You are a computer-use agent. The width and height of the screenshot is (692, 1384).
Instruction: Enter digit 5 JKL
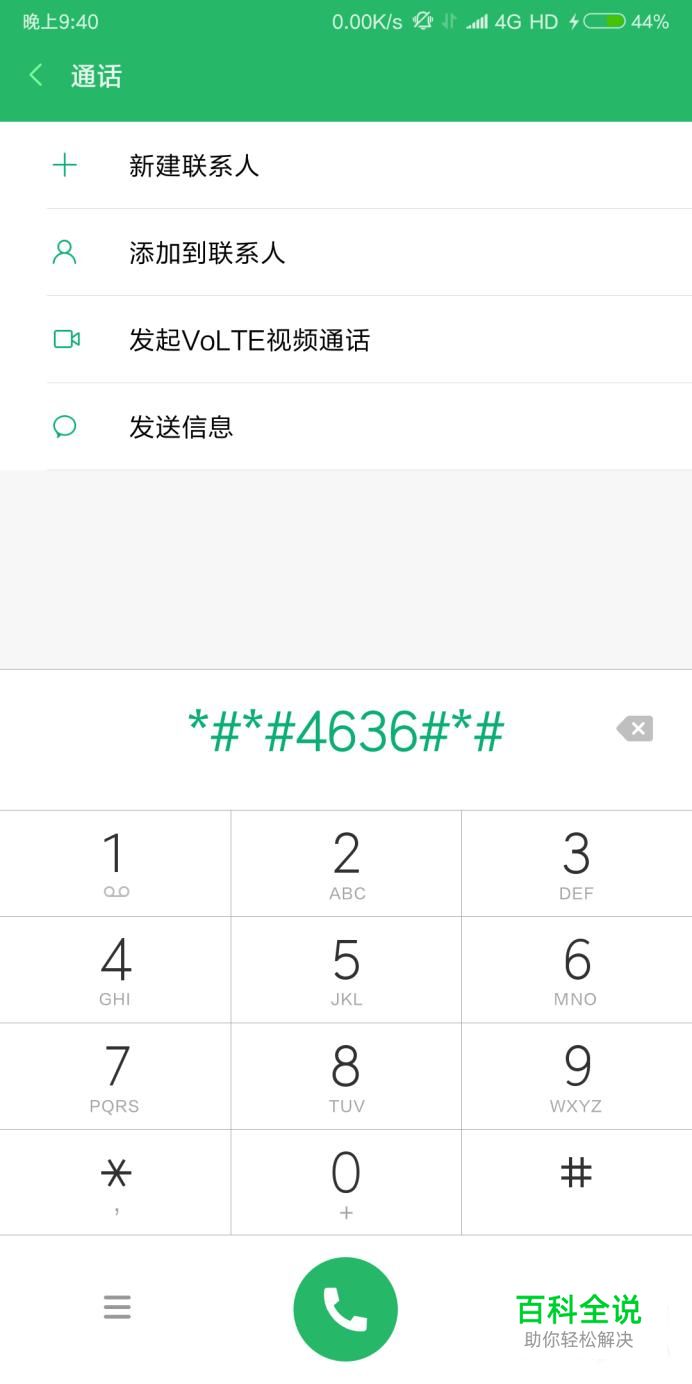[x=346, y=970]
